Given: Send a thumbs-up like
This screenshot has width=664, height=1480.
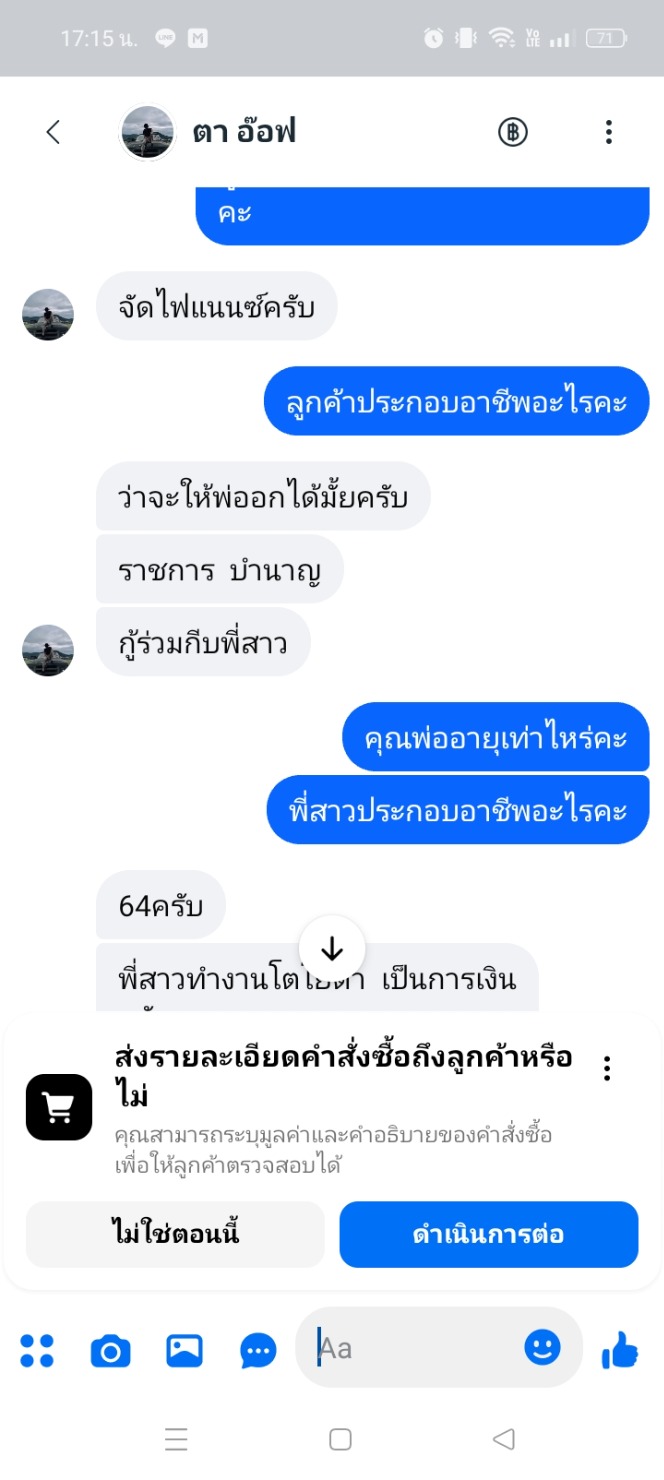Looking at the screenshot, I should tap(620, 1350).
